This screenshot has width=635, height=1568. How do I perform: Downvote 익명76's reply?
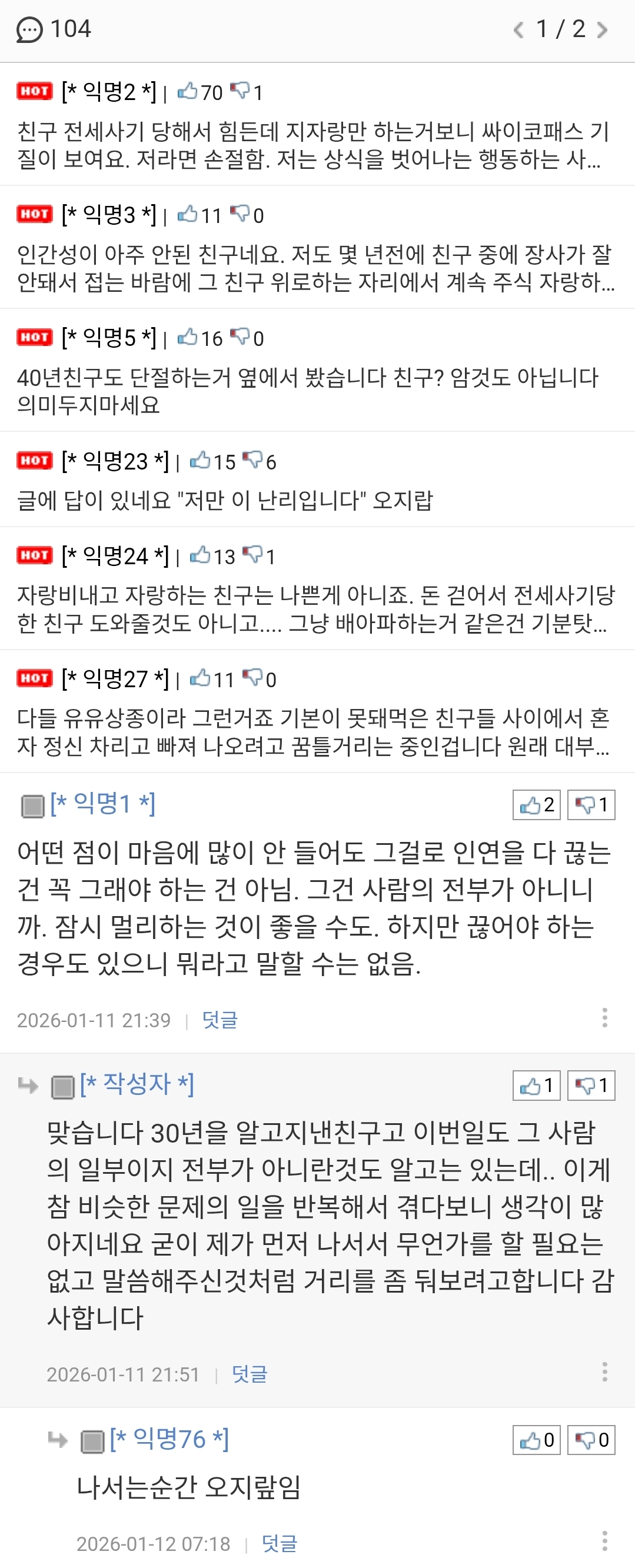591,1440
